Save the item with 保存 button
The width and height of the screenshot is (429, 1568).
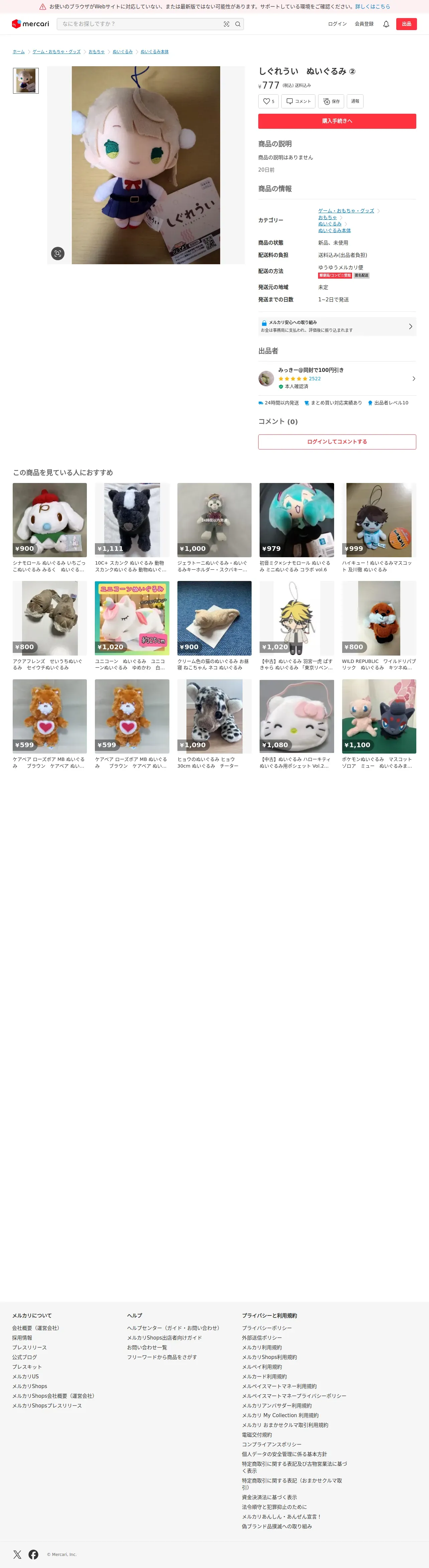point(331,102)
